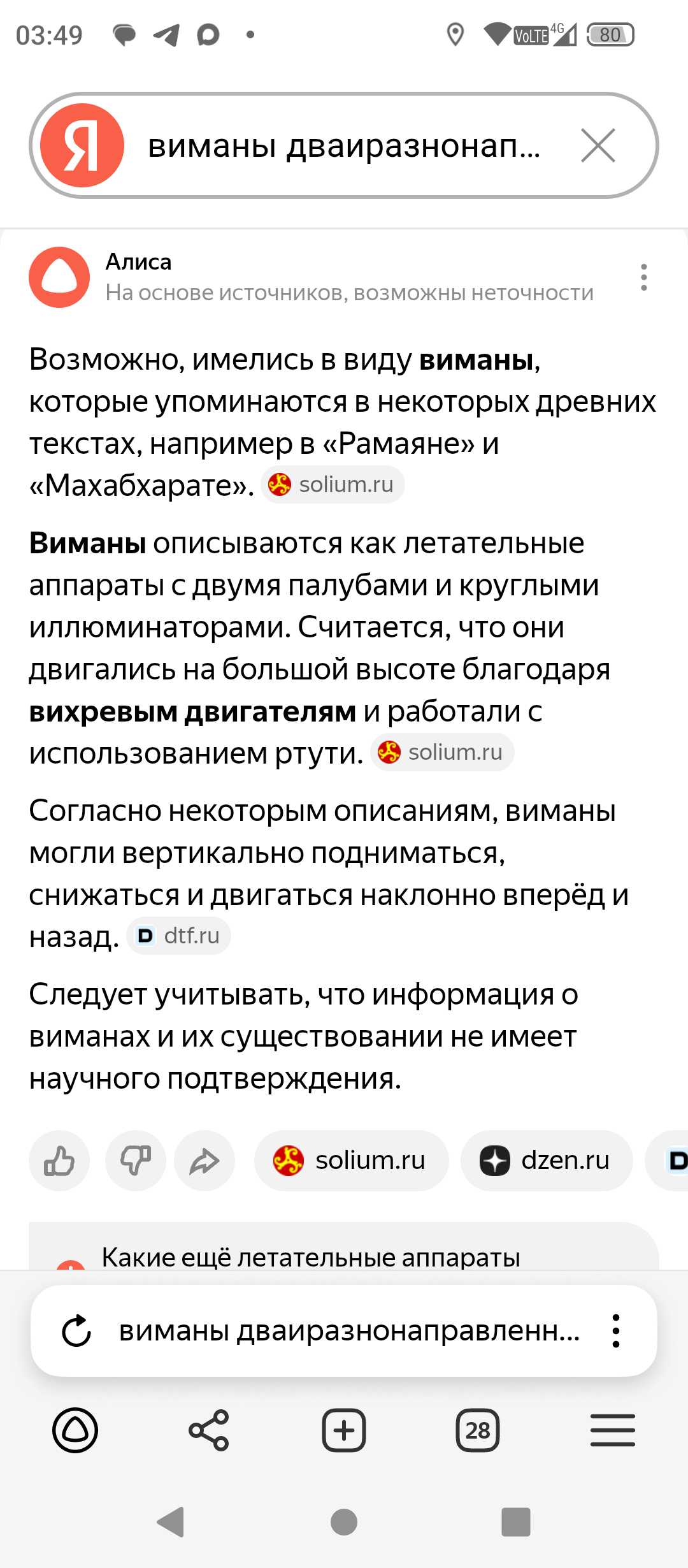688x1568 pixels.
Task: Open the solium.ru source chip
Action: click(x=351, y=1161)
